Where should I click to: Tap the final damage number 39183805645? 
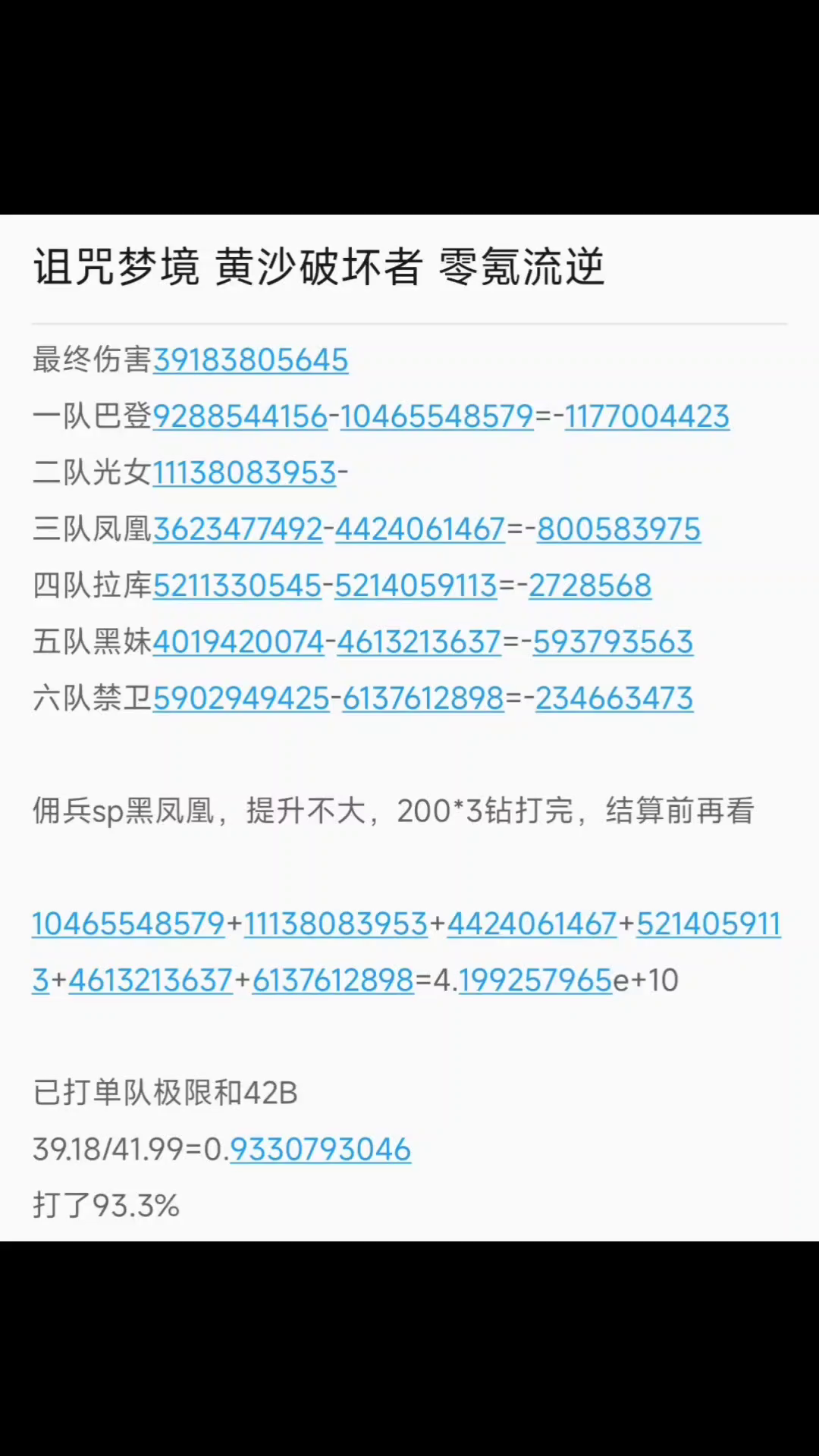click(x=250, y=360)
